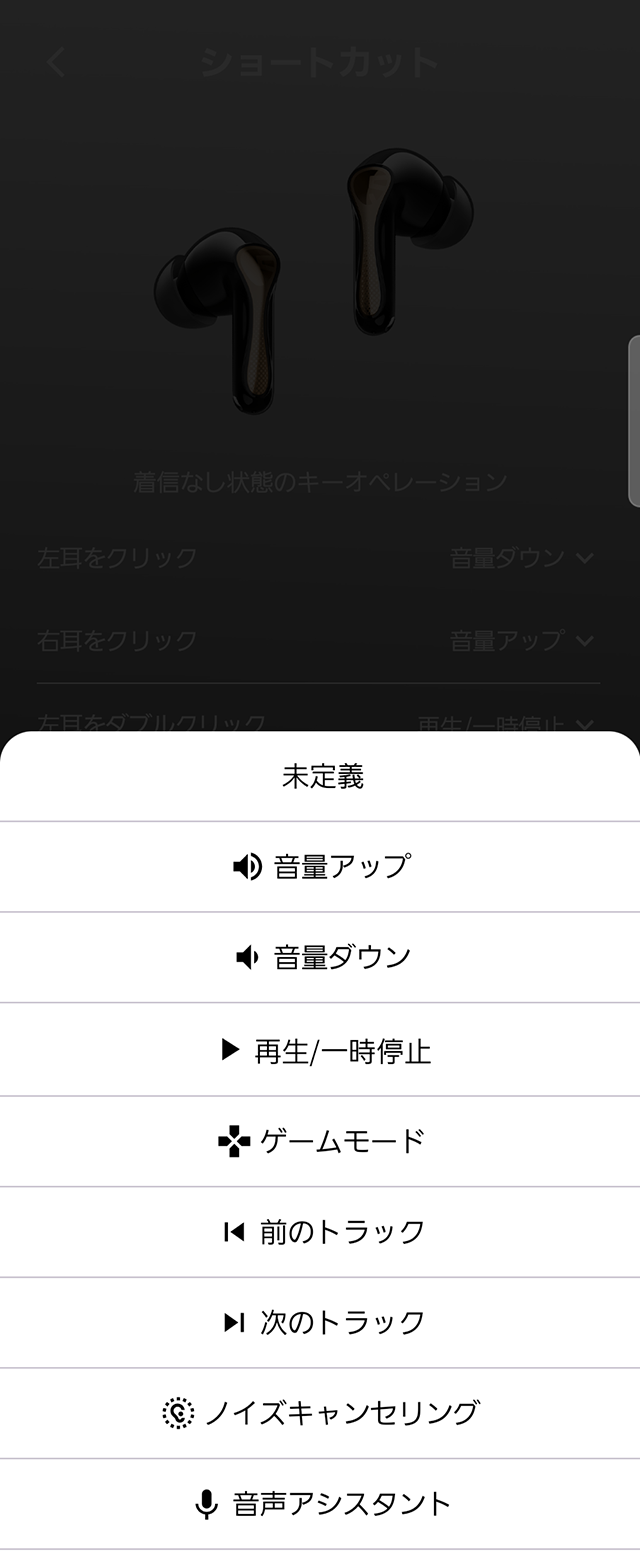Viewport: 640px width, 1554px height.
Task: Select the 未定義 option
Action: click(x=322, y=777)
